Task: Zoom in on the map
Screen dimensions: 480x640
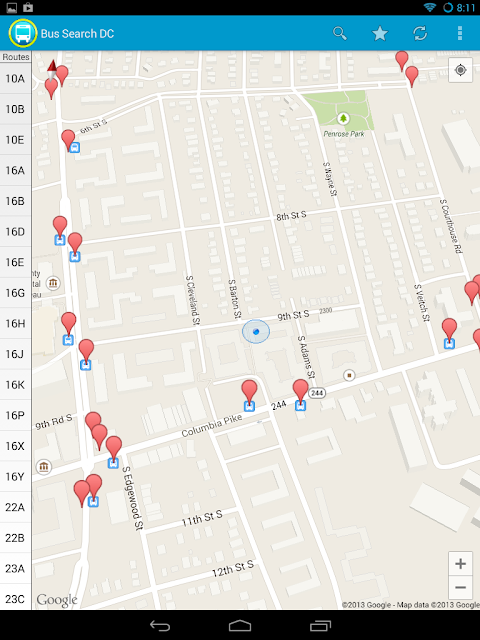Action: point(460,564)
